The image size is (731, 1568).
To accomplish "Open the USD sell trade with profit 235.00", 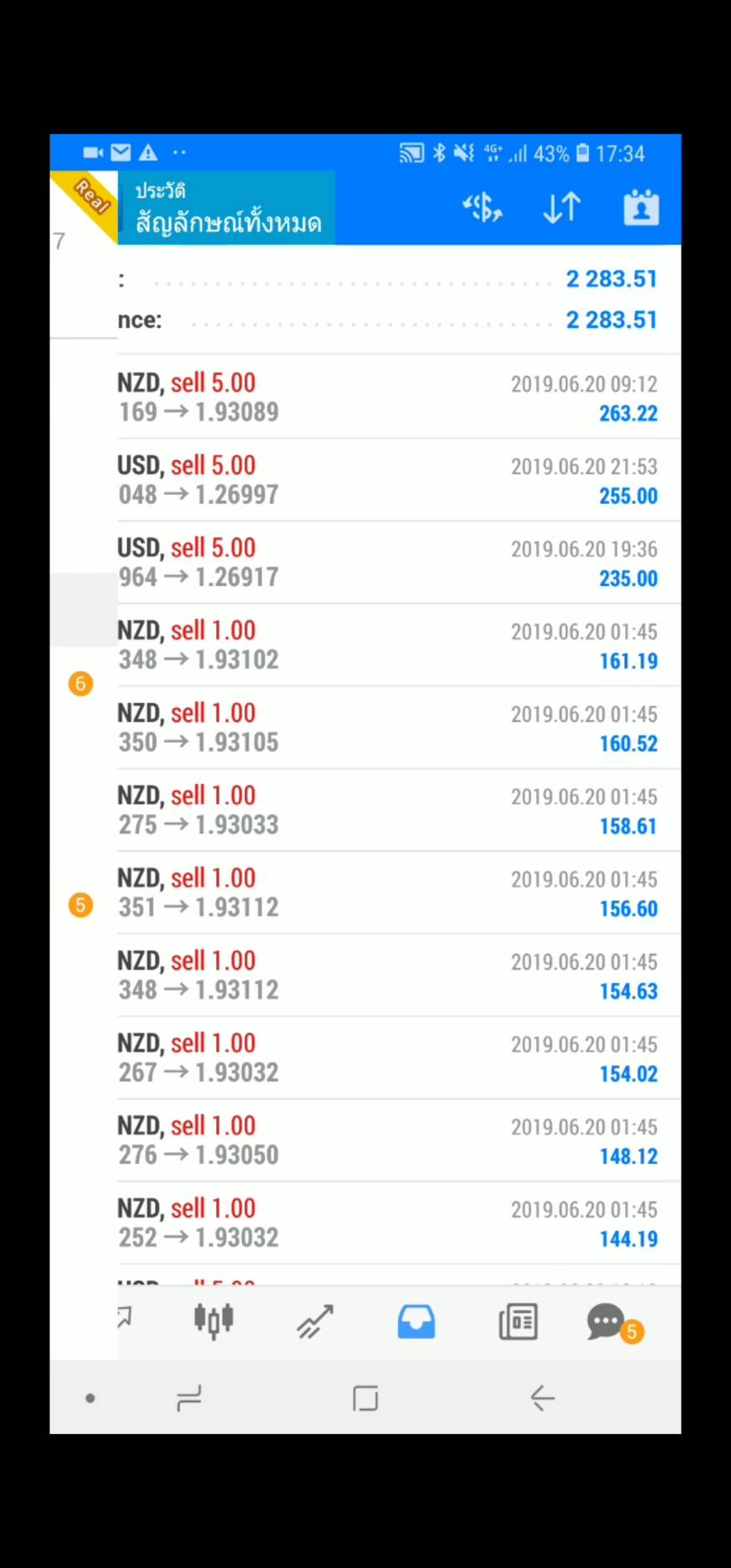I will (x=399, y=562).
